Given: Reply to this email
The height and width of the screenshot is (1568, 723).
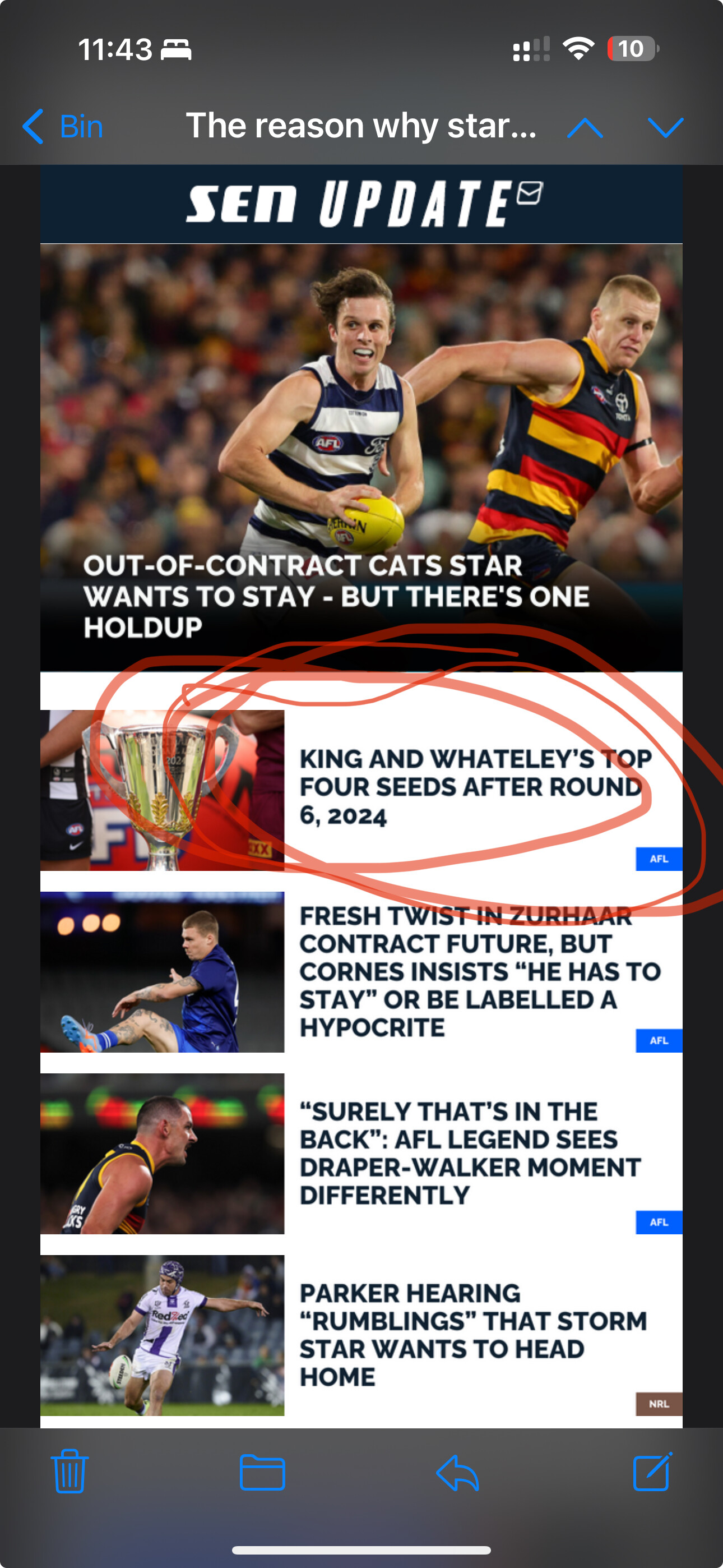Looking at the screenshot, I should [x=458, y=1473].
